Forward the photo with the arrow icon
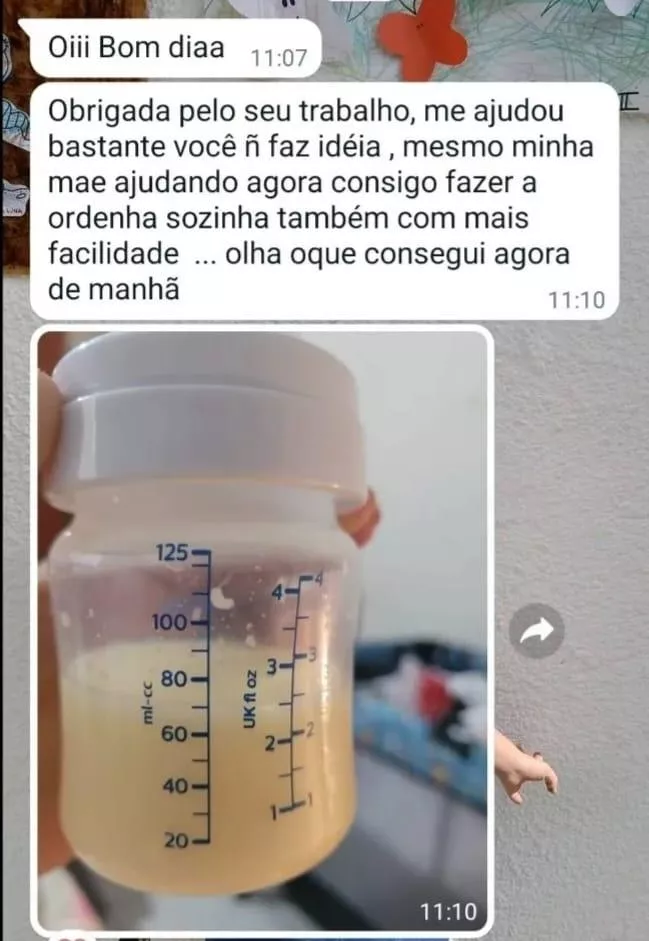The height and width of the screenshot is (941, 649). [536, 630]
